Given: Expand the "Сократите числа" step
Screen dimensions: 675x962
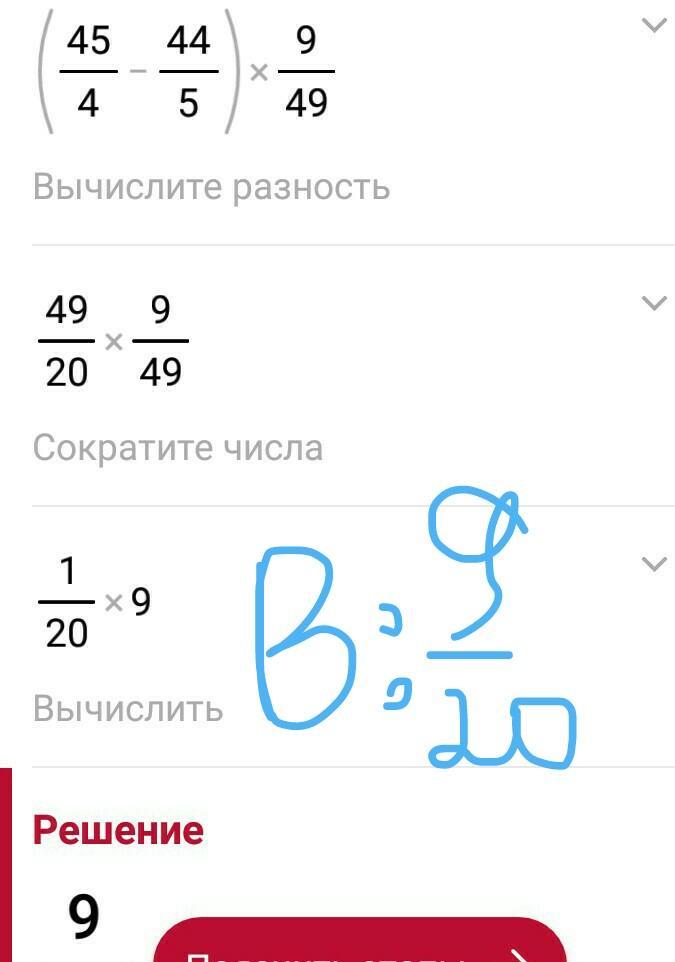Looking at the screenshot, I should 653,303.
